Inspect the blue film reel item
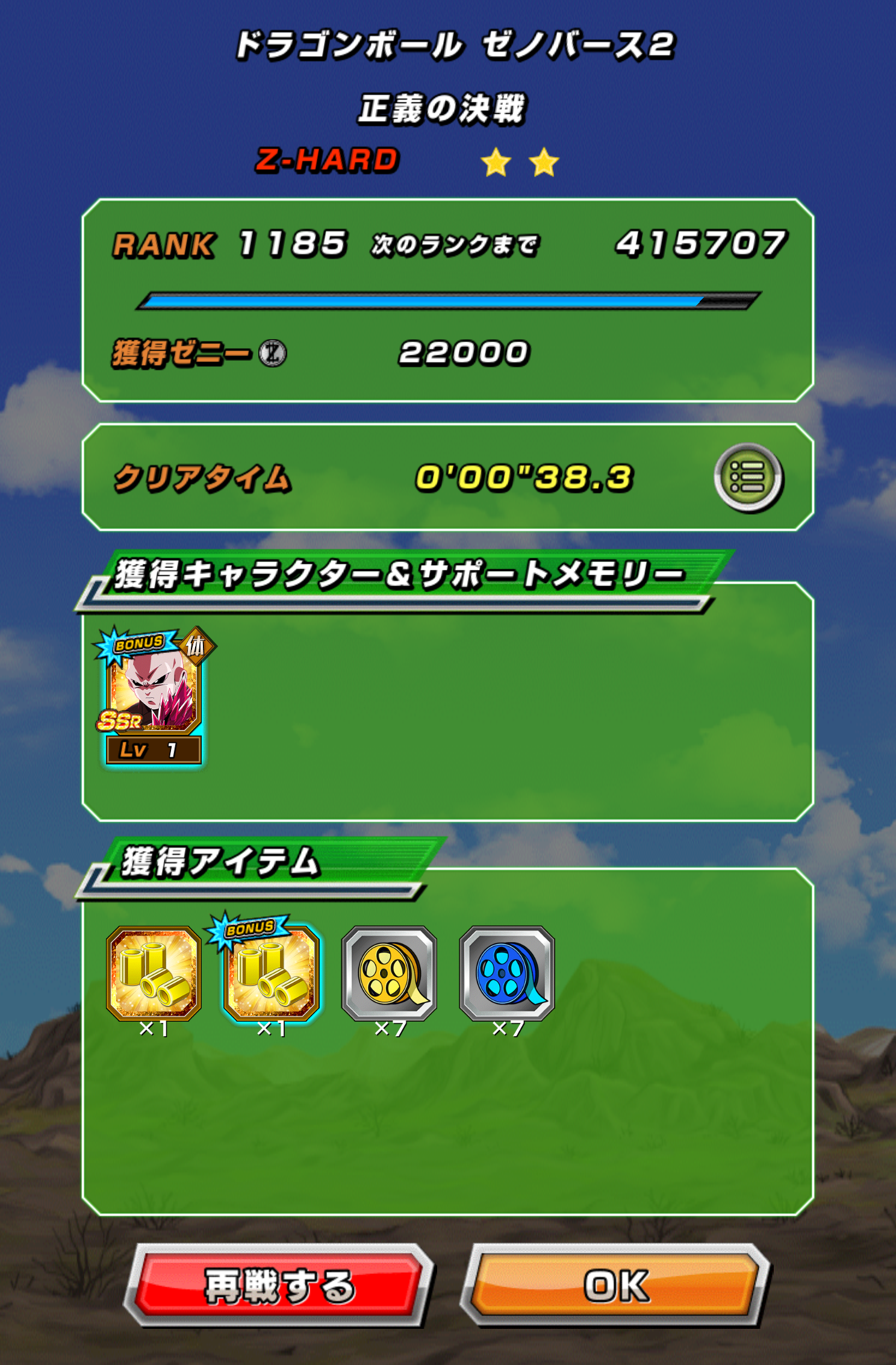 [x=507, y=972]
